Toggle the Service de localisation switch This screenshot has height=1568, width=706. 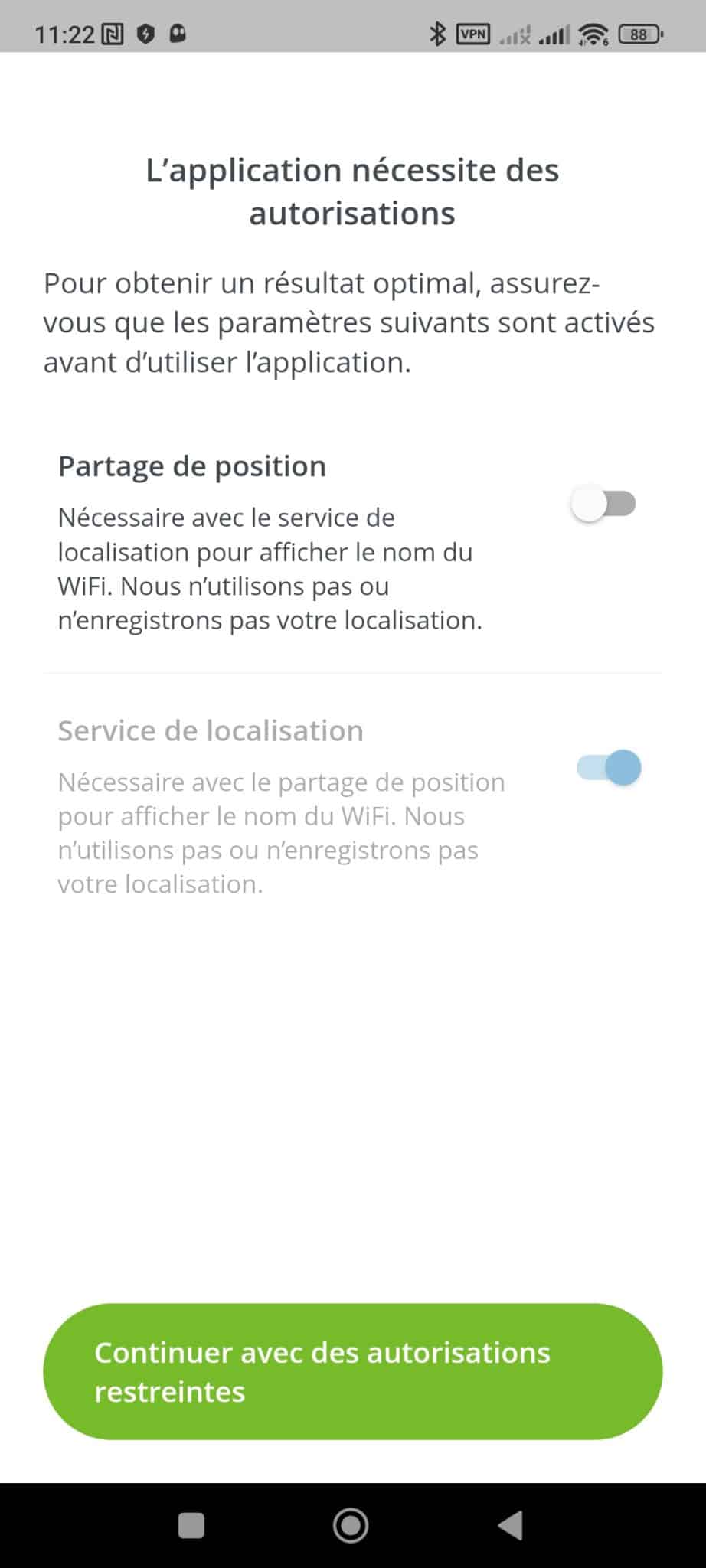(609, 767)
